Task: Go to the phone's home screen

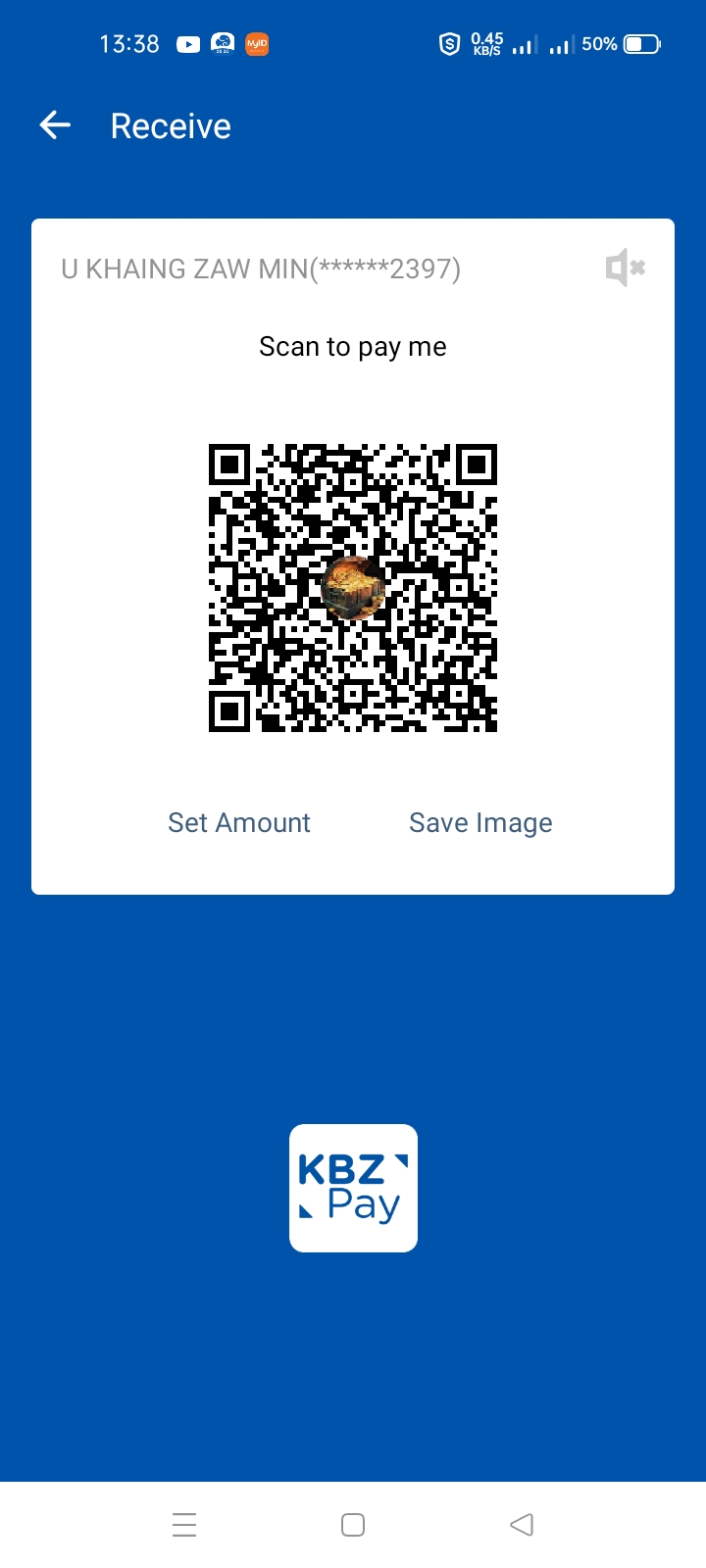Action: point(353,1525)
